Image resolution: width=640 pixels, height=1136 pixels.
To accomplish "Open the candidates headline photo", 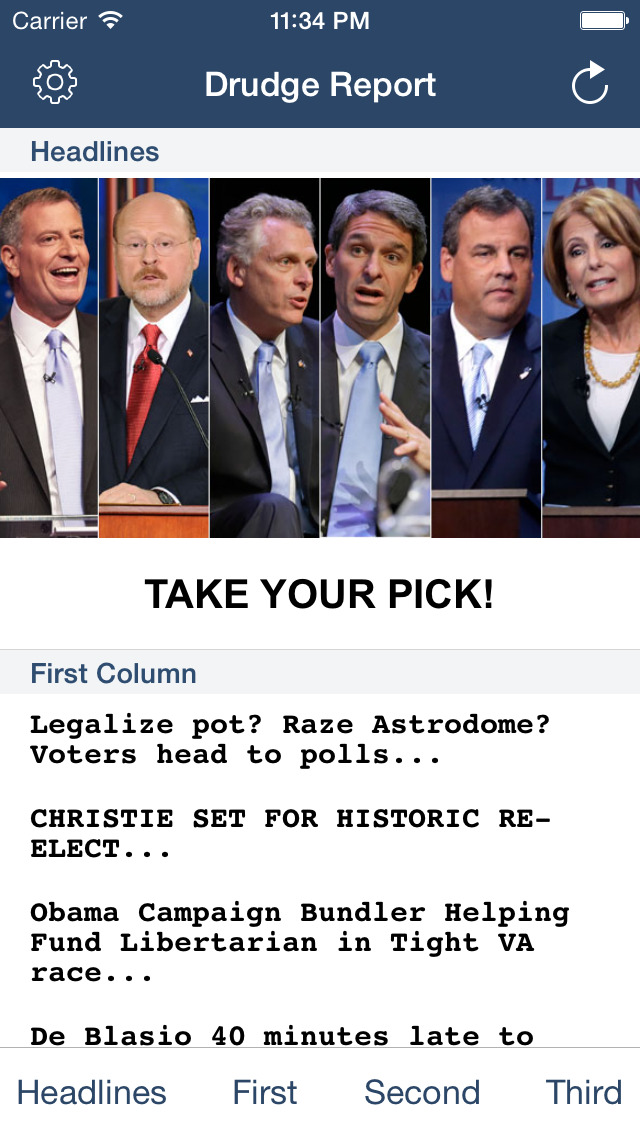I will coord(320,358).
